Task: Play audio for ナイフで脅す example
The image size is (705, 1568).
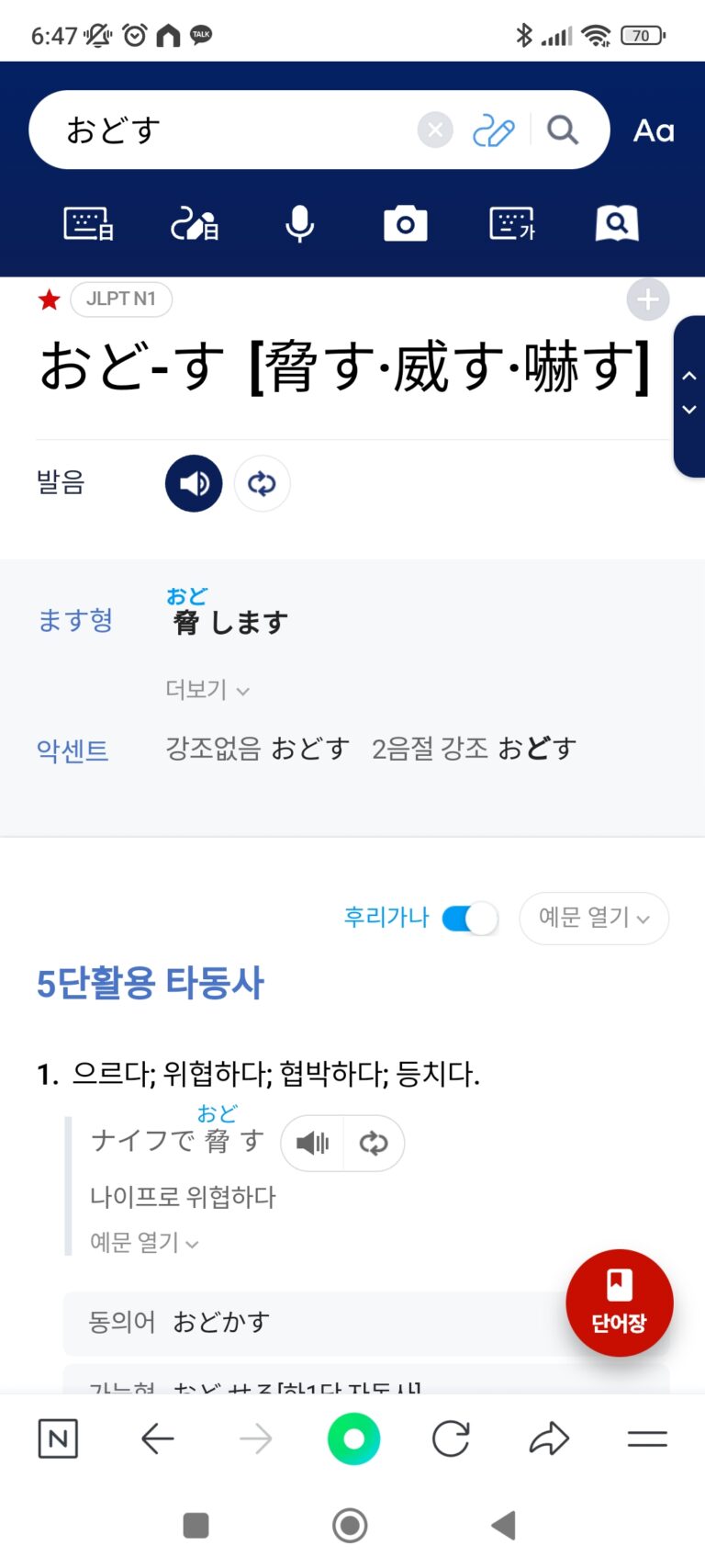Action: tap(312, 1143)
